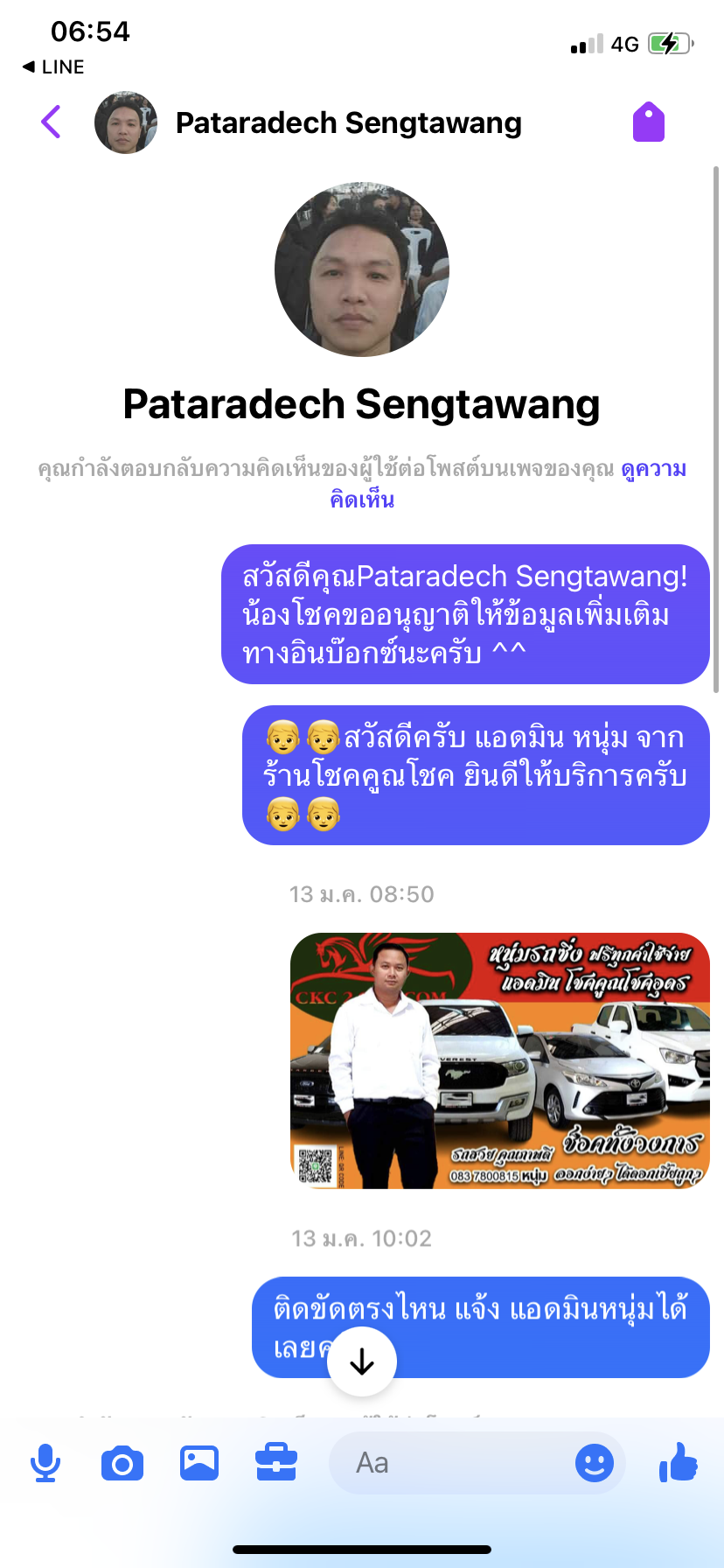Jump to latest message with down arrow

(362, 1361)
